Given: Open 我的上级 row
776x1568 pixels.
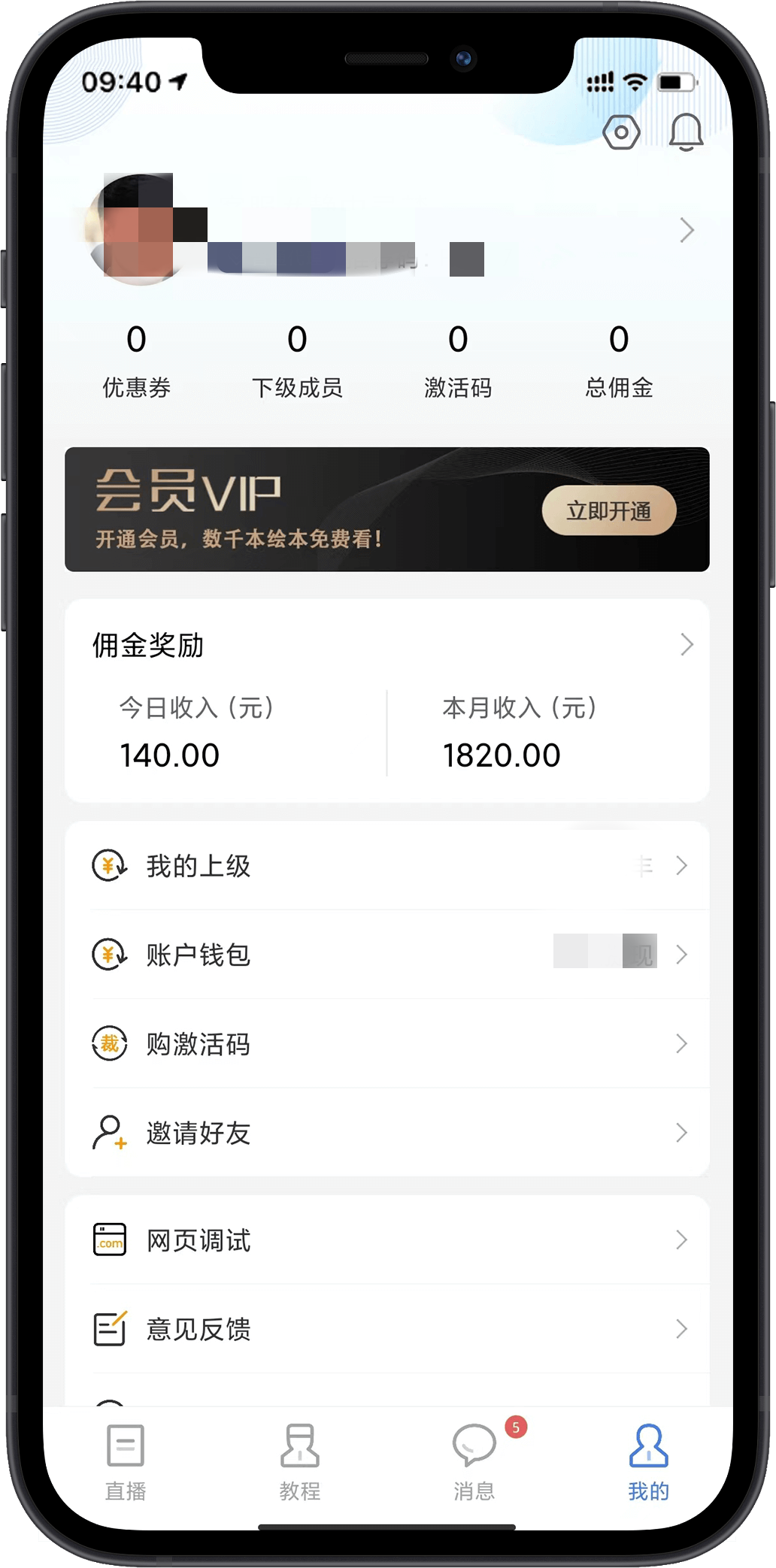Looking at the screenshot, I should click(387, 866).
